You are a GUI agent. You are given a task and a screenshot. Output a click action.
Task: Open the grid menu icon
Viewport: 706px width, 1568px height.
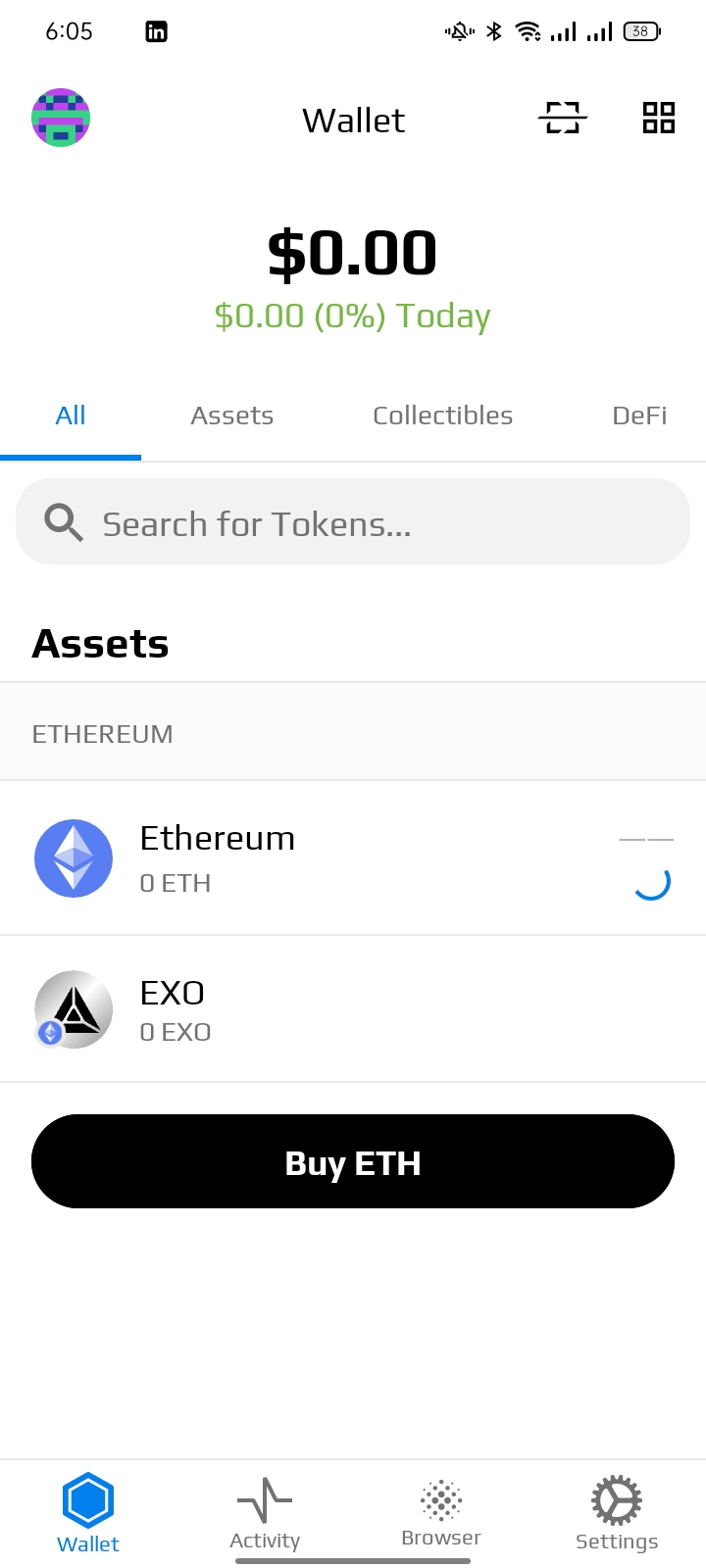click(x=658, y=119)
